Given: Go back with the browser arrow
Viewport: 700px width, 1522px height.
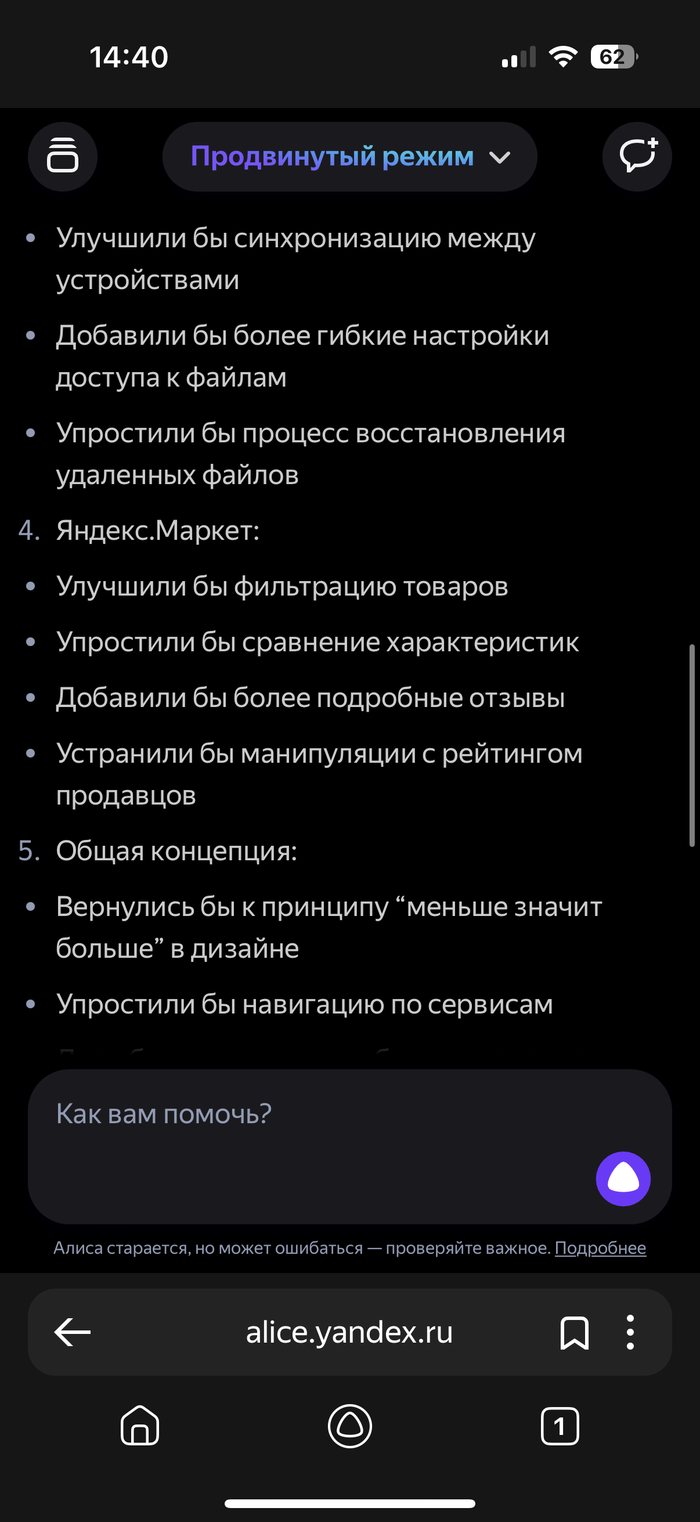Looking at the screenshot, I should tap(72, 1332).
